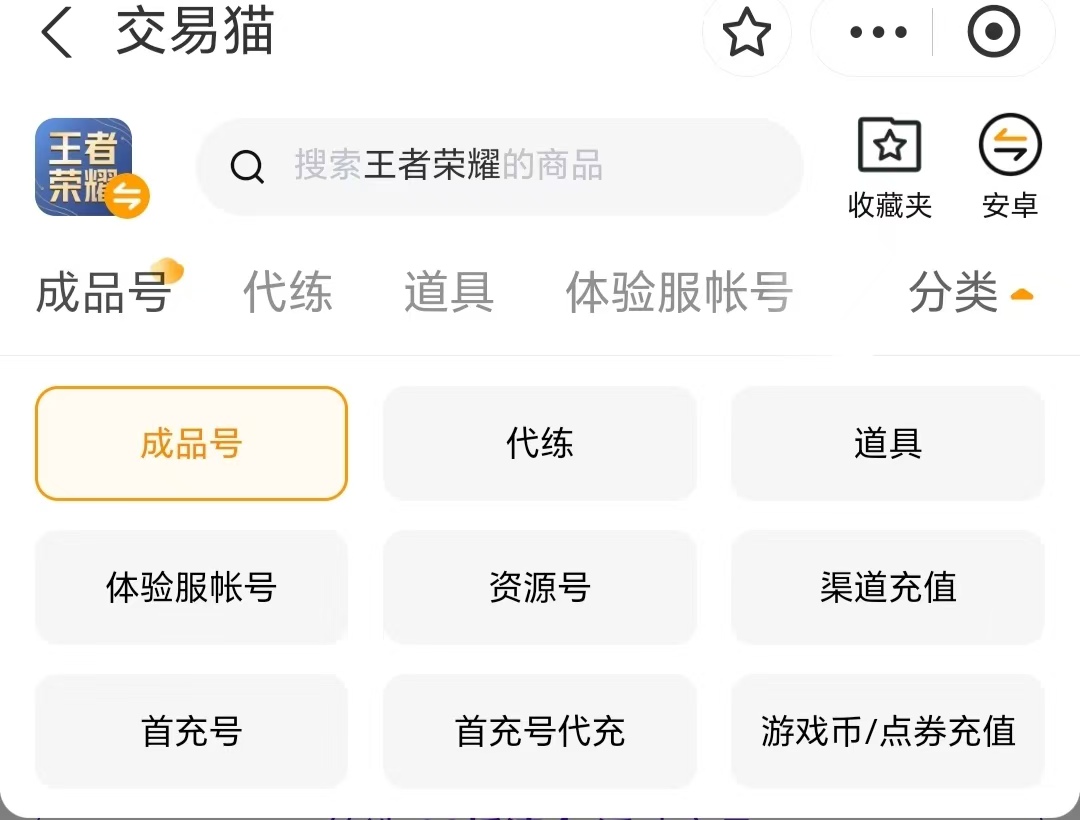Viewport: 1080px width, 820px height.
Task: Pick the 首充号 category chip
Action: pyautogui.click(x=191, y=731)
